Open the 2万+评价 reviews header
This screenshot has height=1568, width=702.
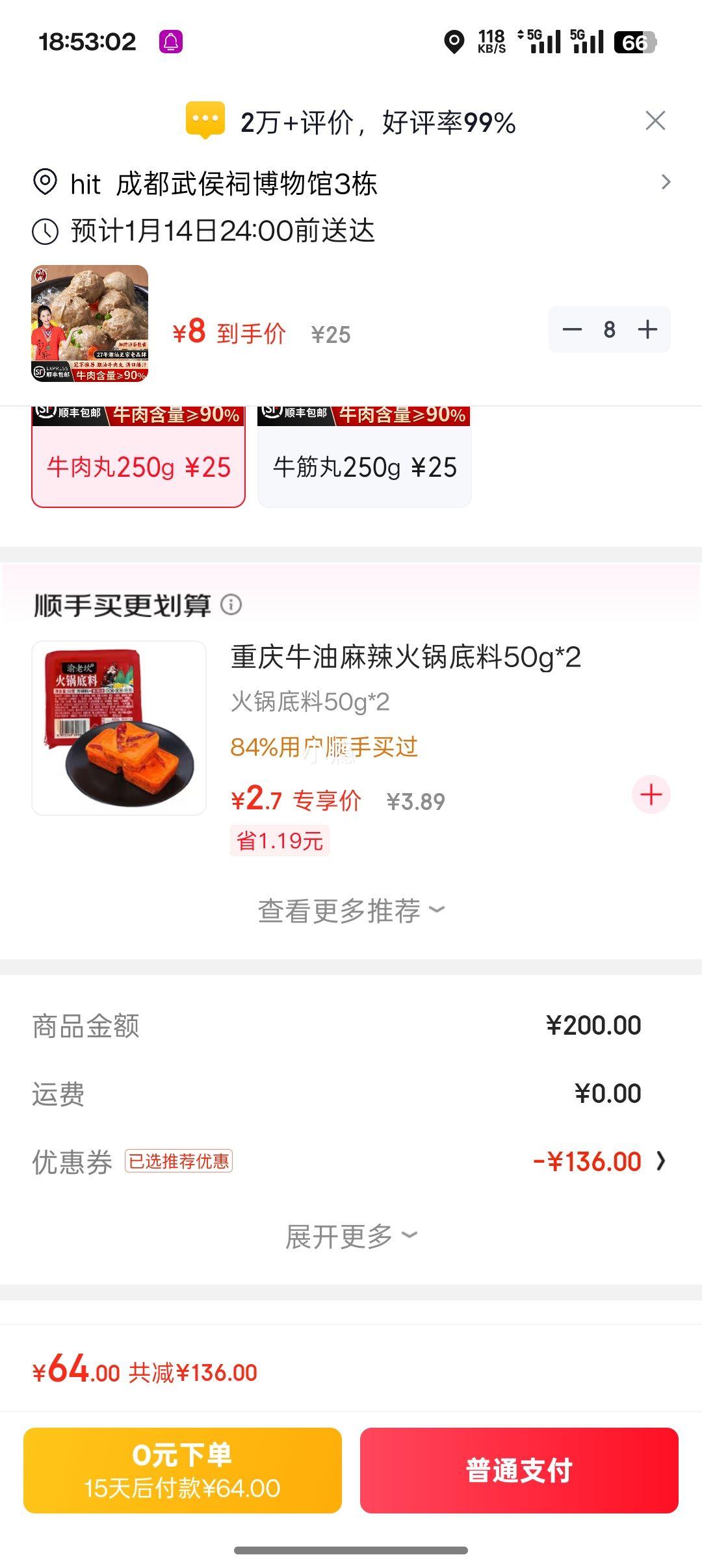click(x=377, y=121)
